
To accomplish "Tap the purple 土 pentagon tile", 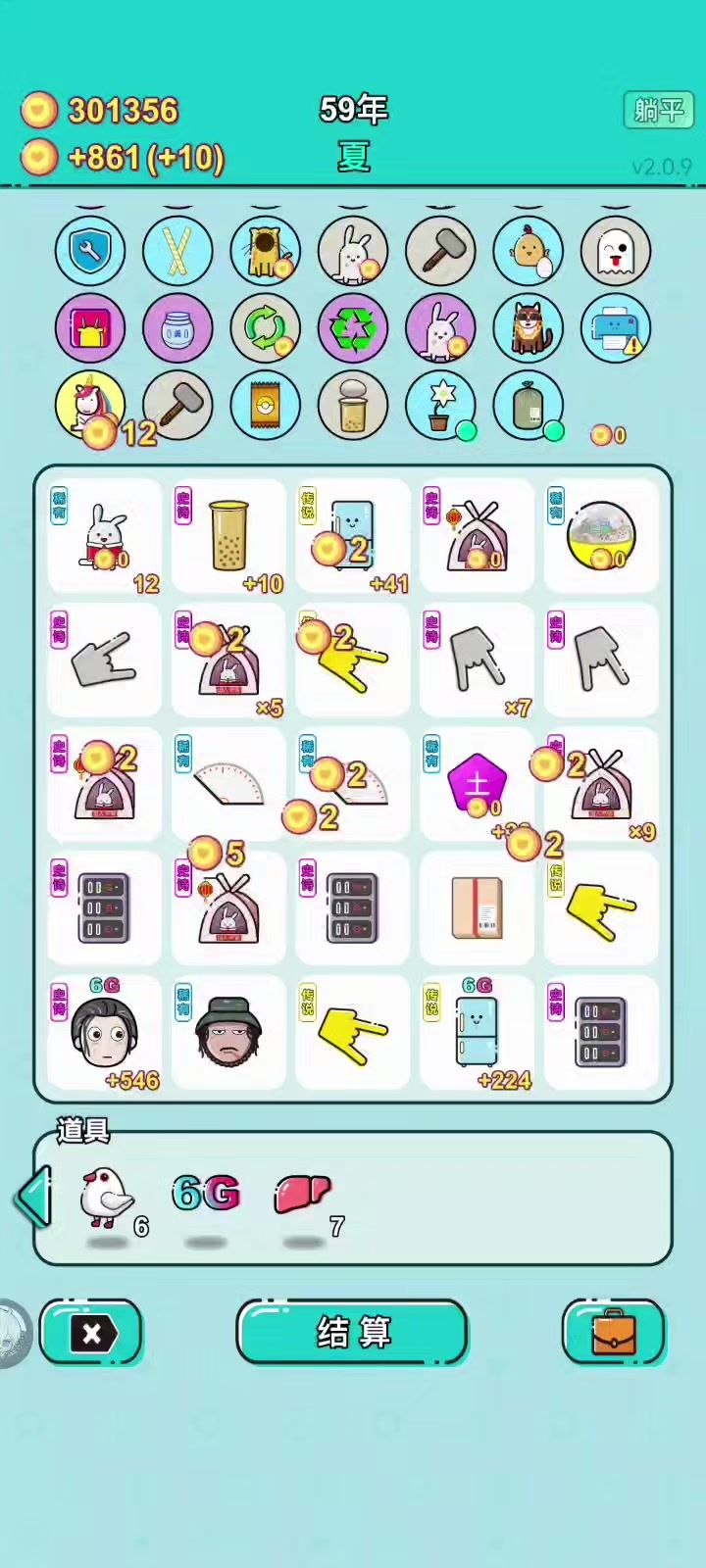I will (477, 784).
